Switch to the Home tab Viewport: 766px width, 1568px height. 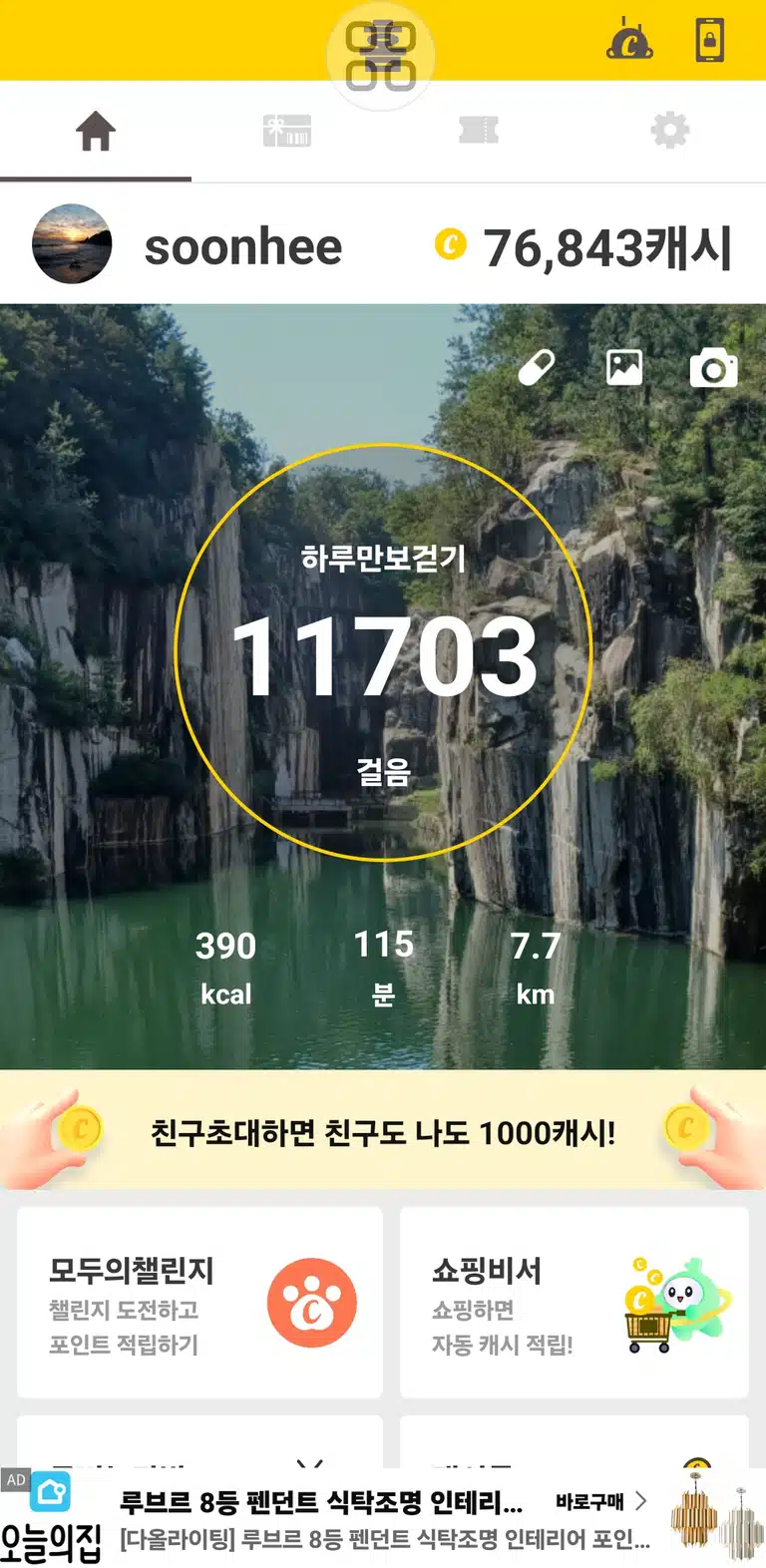coord(96,131)
